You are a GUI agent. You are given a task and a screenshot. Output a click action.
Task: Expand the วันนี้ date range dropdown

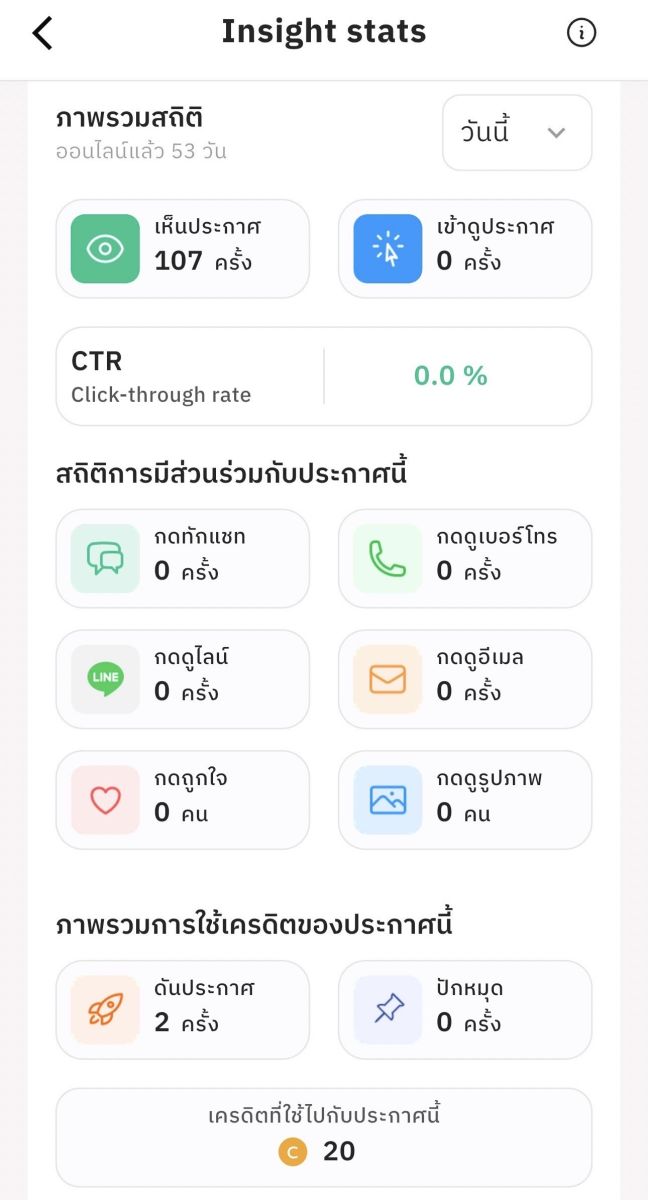point(517,133)
